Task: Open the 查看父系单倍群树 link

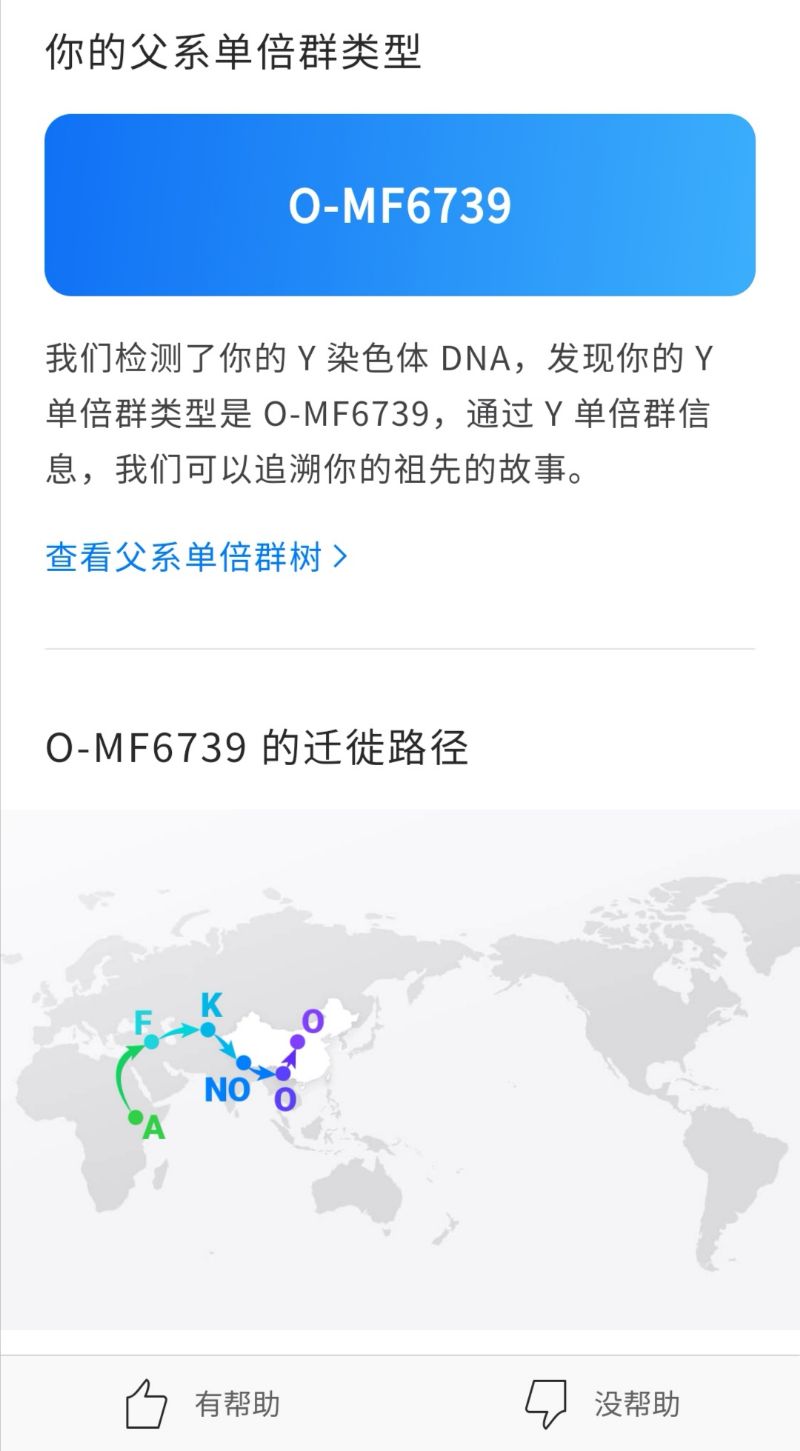Action: tap(196, 557)
